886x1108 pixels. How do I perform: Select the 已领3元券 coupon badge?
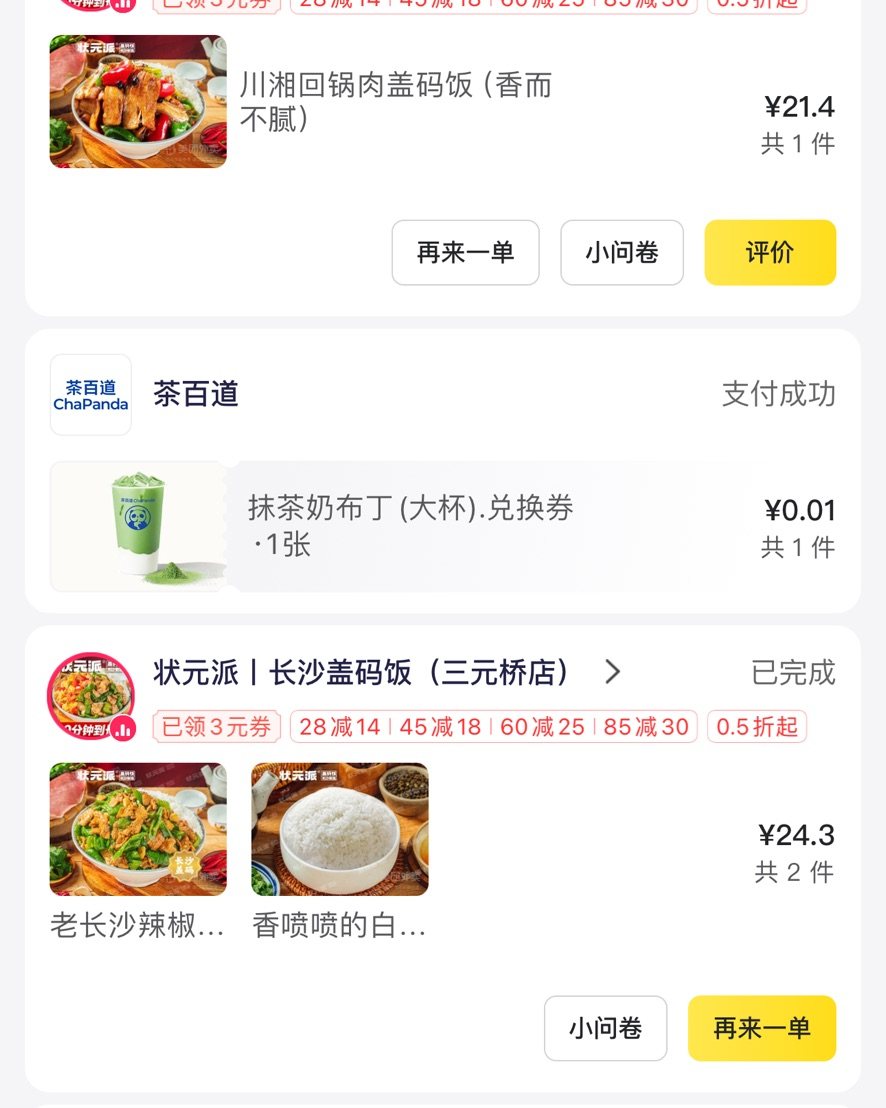coord(216,727)
